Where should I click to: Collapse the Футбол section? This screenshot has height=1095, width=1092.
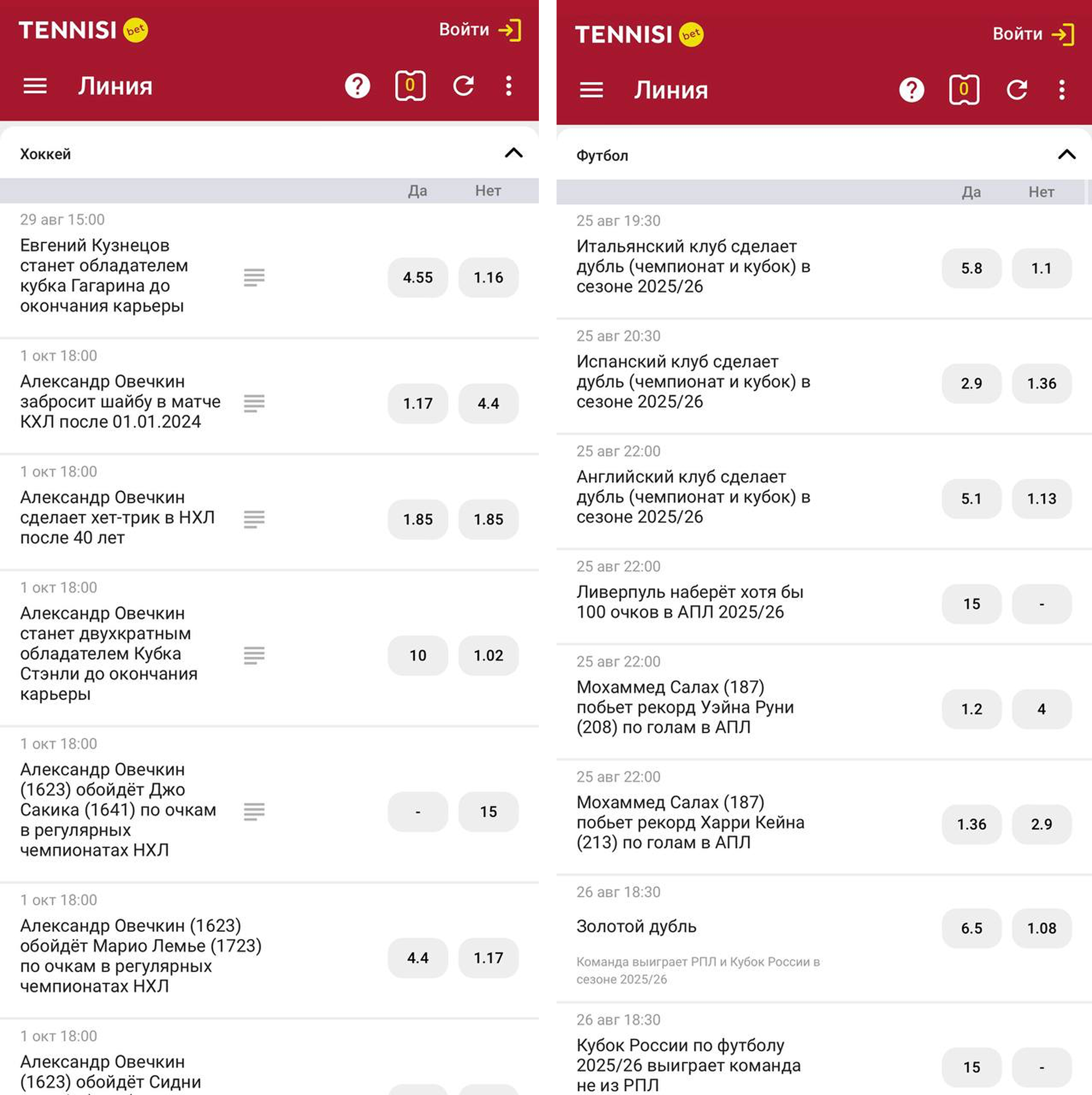1067,155
